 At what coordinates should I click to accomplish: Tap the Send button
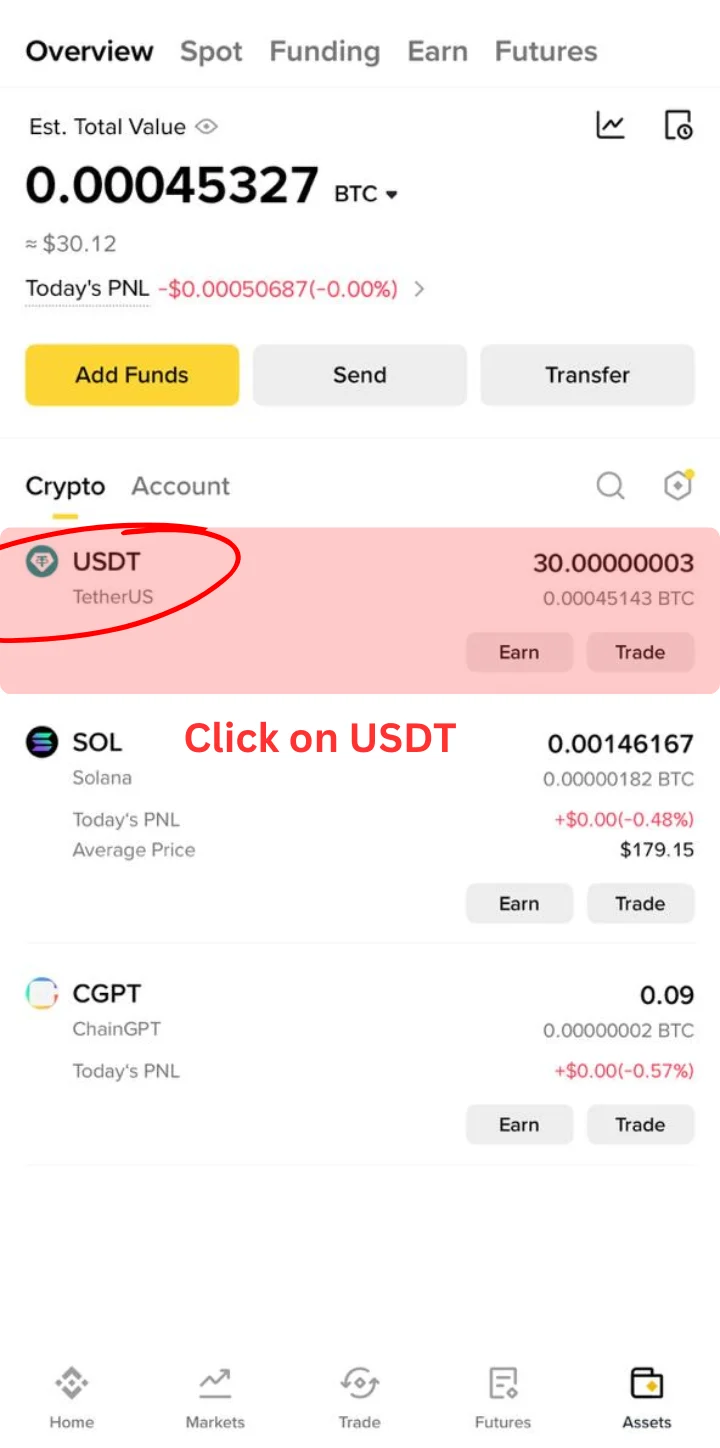[359, 375]
